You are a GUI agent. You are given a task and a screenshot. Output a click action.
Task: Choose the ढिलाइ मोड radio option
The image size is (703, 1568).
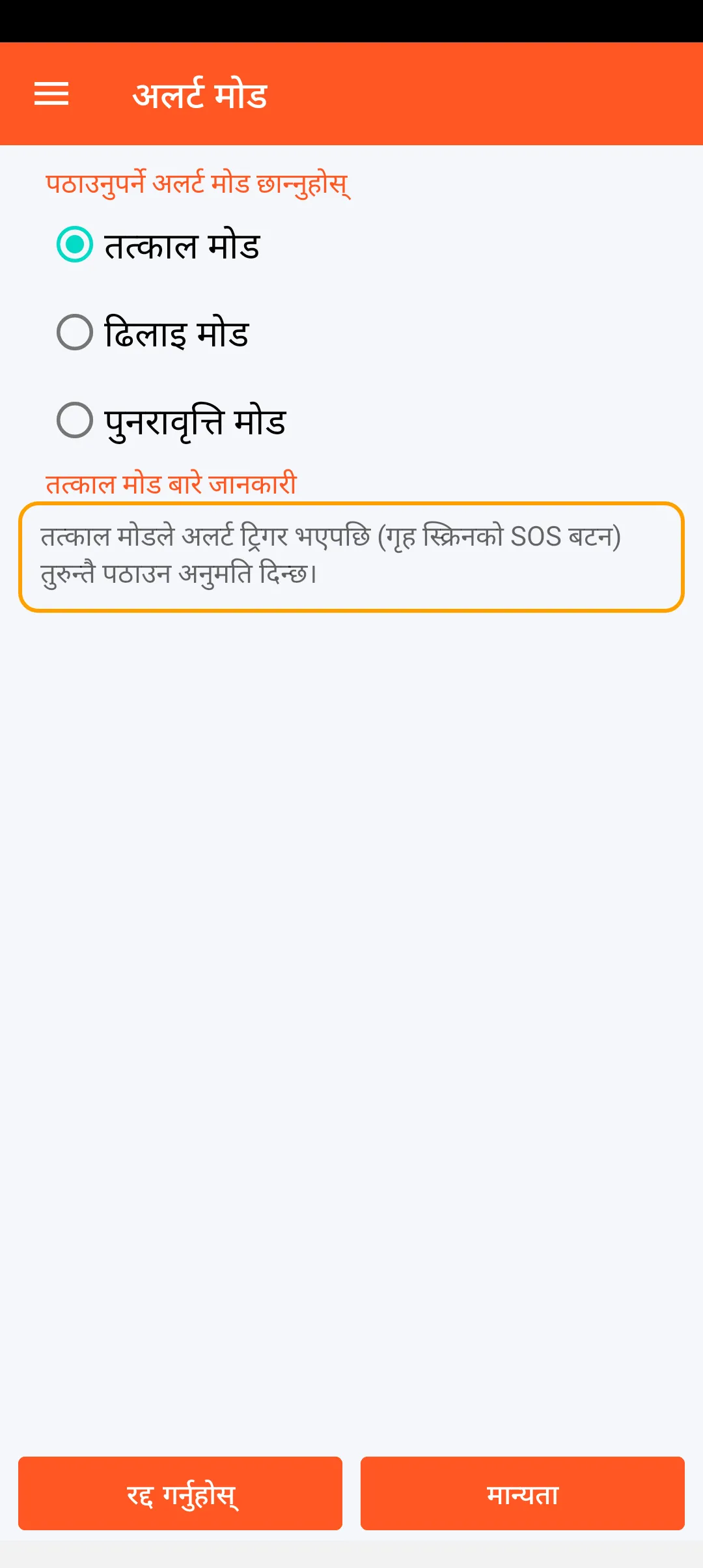click(x=75, y=333)
